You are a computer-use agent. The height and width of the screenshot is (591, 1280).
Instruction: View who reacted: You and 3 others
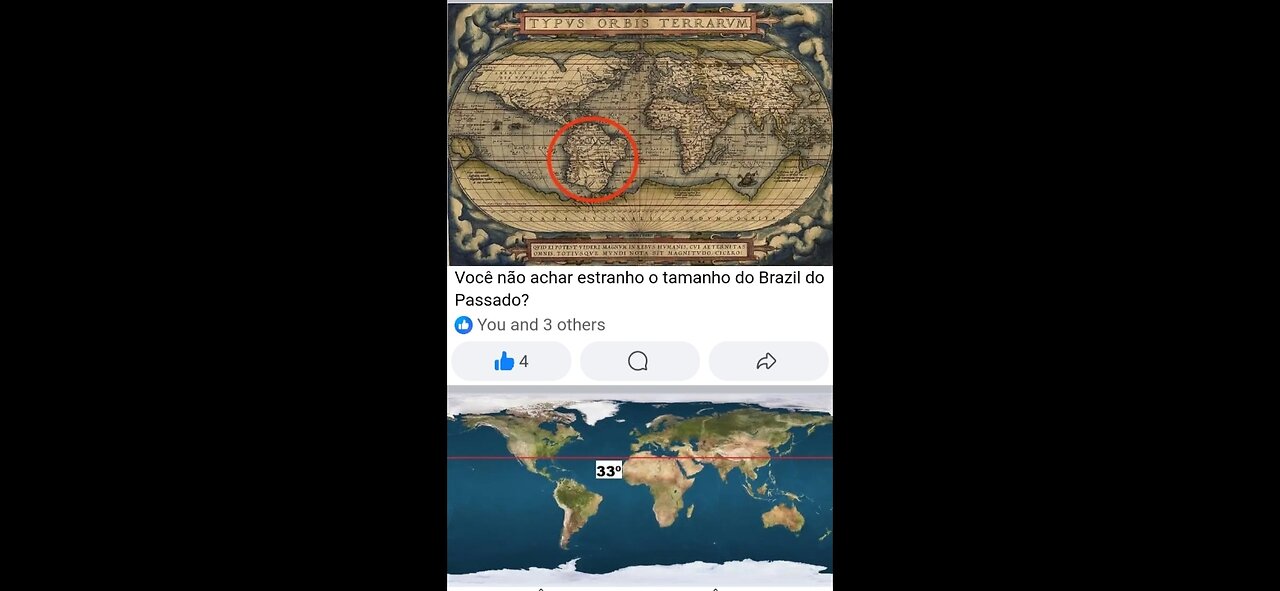pyautogui.click(x=540, y=325)
